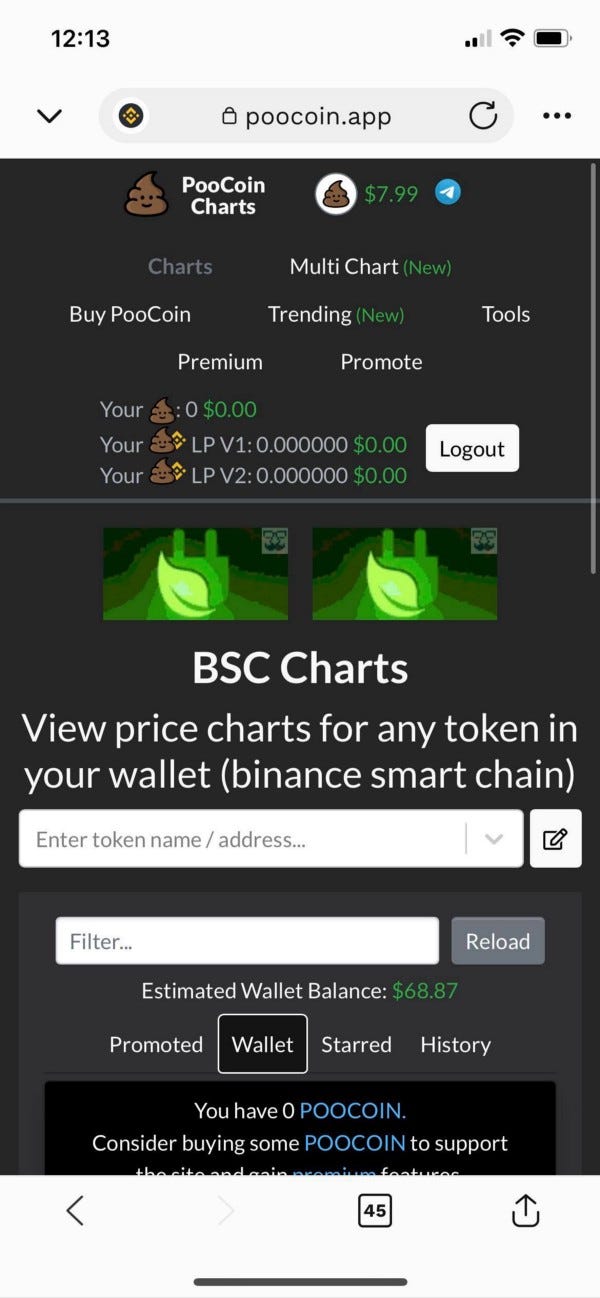Focus the token name / address field

click(242, 839)
